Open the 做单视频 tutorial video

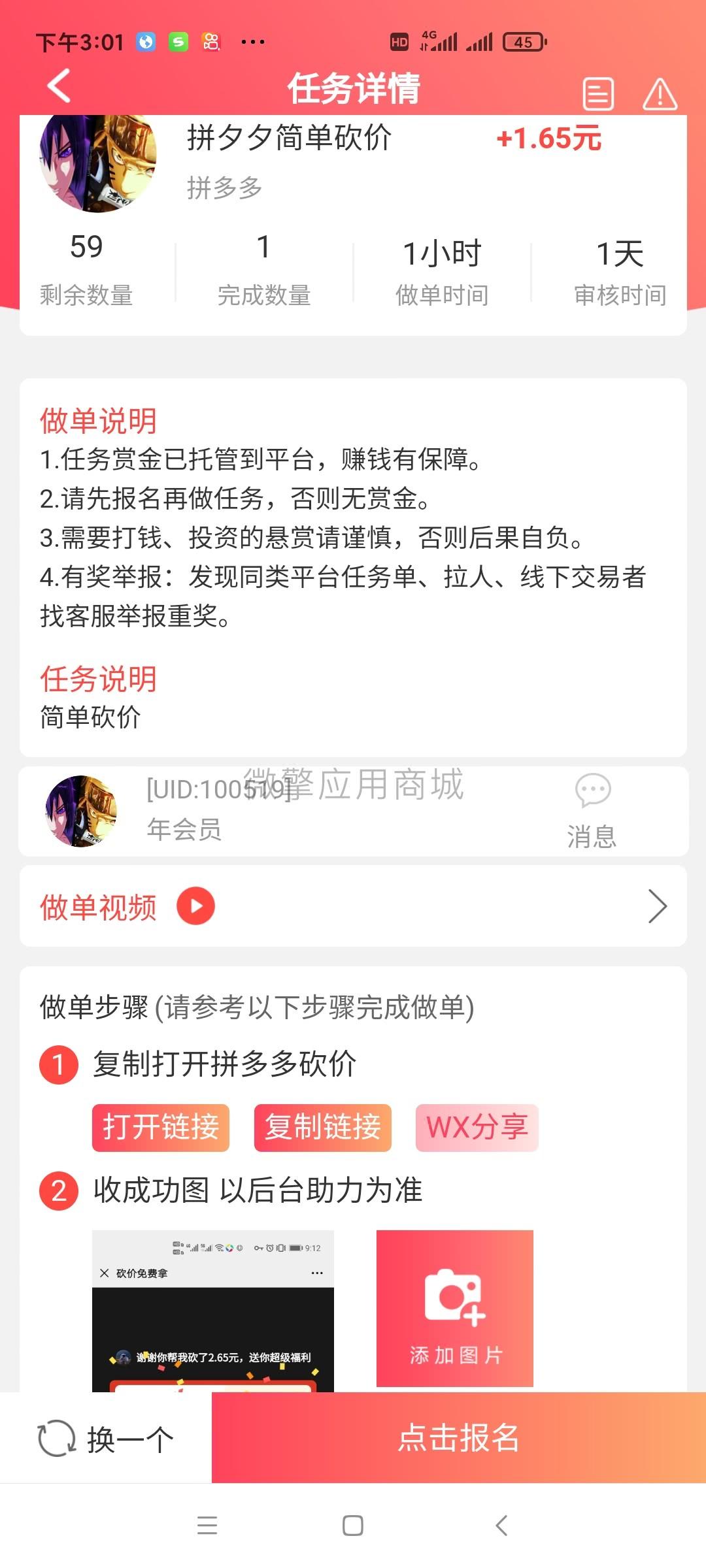353,906
